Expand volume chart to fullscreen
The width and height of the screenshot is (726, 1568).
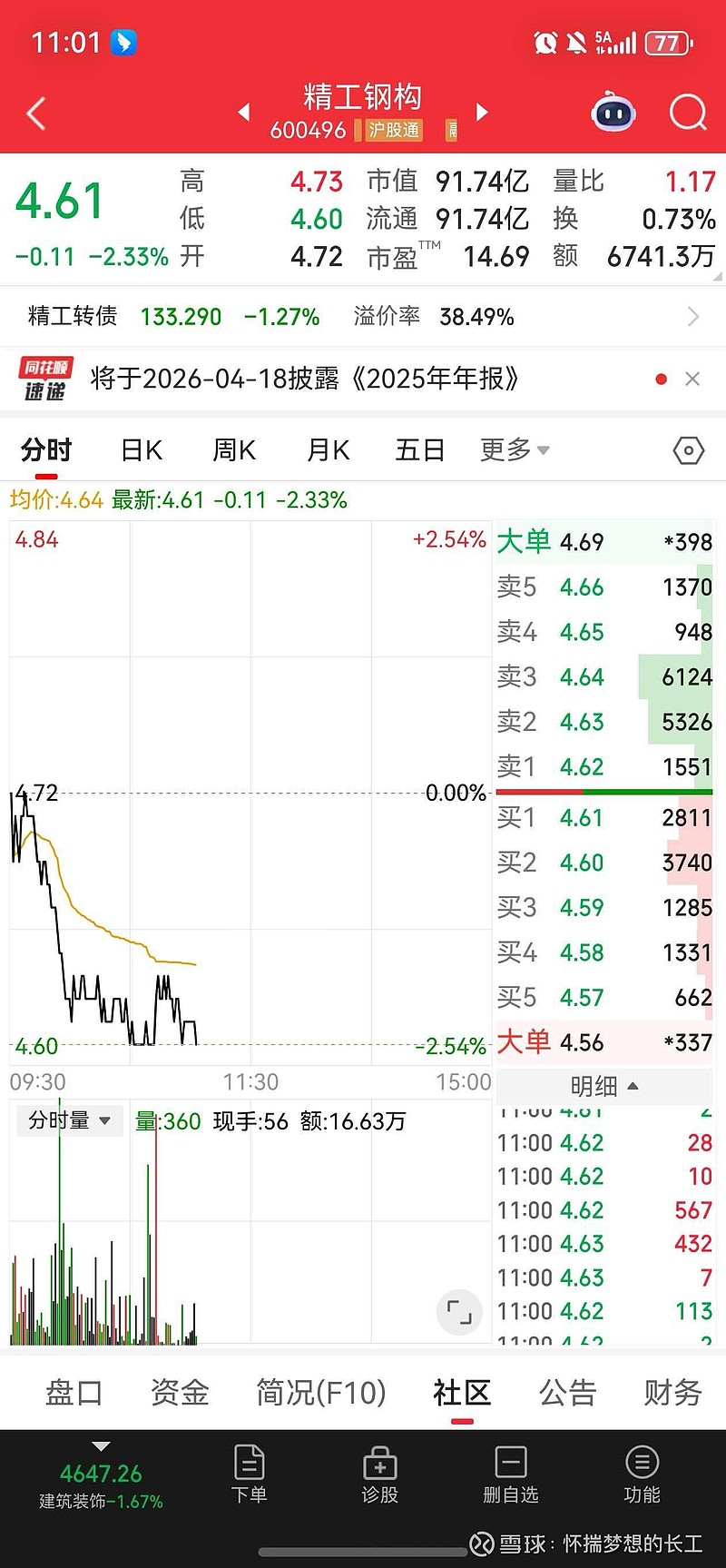click(x=460, y=1311)
